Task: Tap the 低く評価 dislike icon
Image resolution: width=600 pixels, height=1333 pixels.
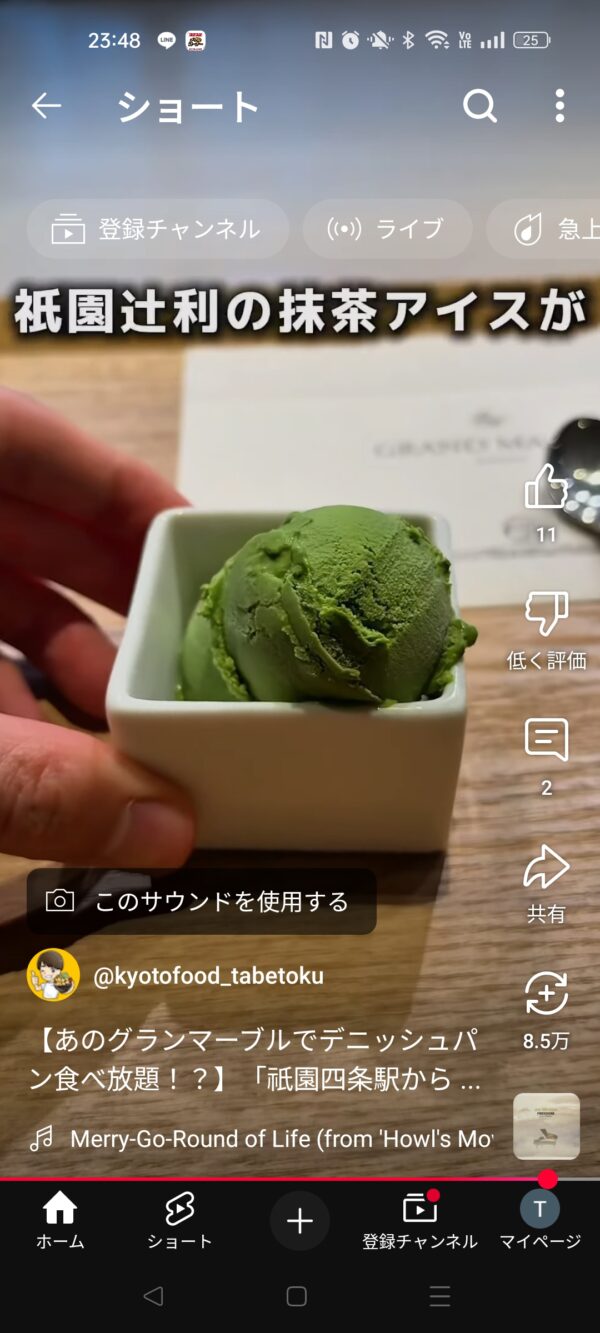Action: [x=546, y=614]
